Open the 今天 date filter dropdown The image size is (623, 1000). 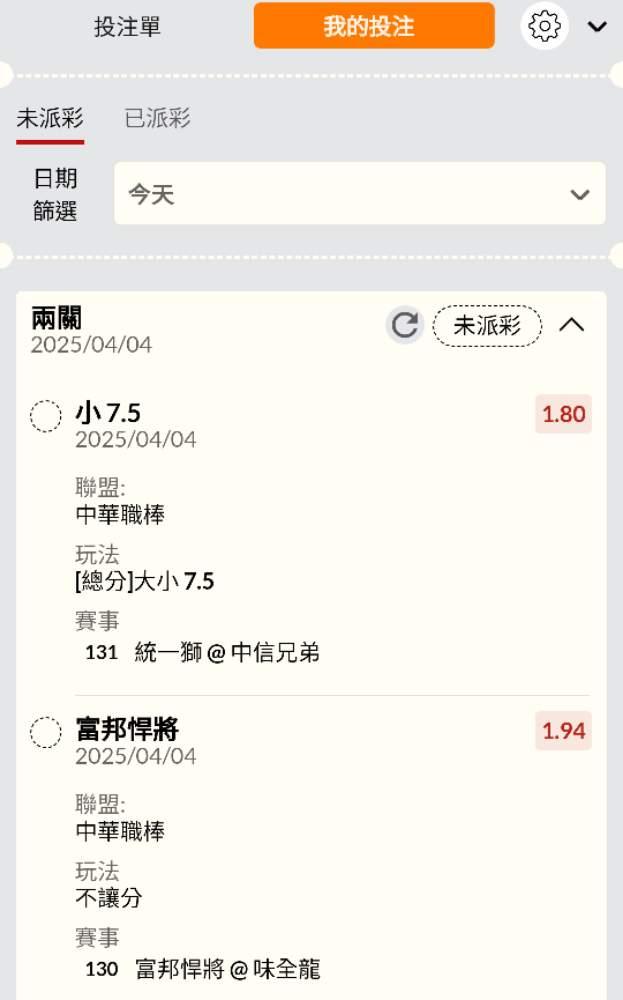359,194
